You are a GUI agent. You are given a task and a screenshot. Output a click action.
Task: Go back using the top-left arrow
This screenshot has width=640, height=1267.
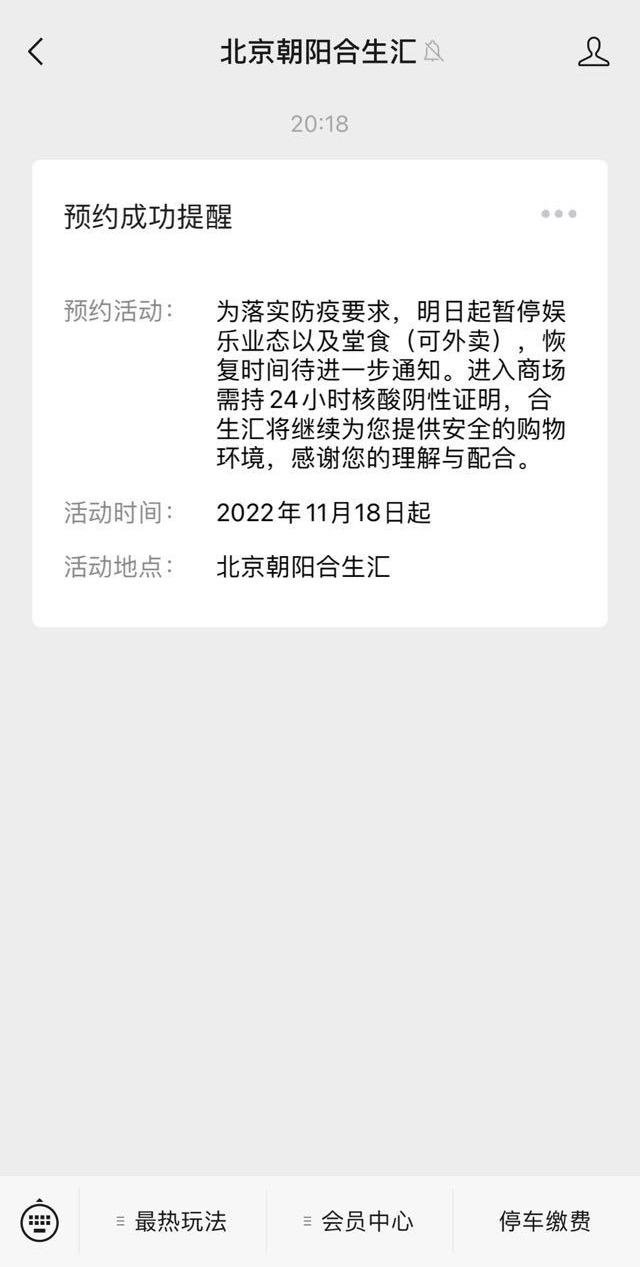pyautogui.click(x=36, y=52)
